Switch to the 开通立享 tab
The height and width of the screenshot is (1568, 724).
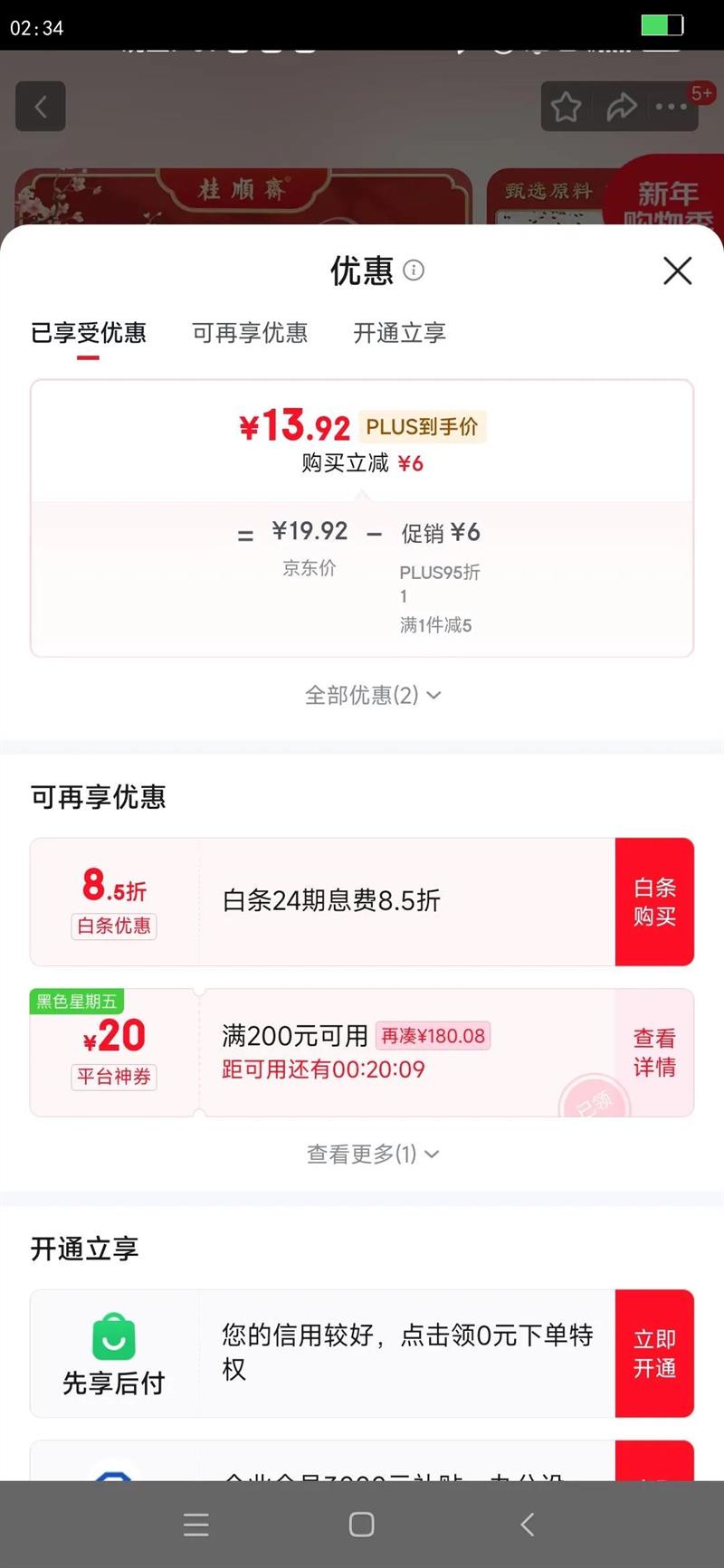[400, 333]
